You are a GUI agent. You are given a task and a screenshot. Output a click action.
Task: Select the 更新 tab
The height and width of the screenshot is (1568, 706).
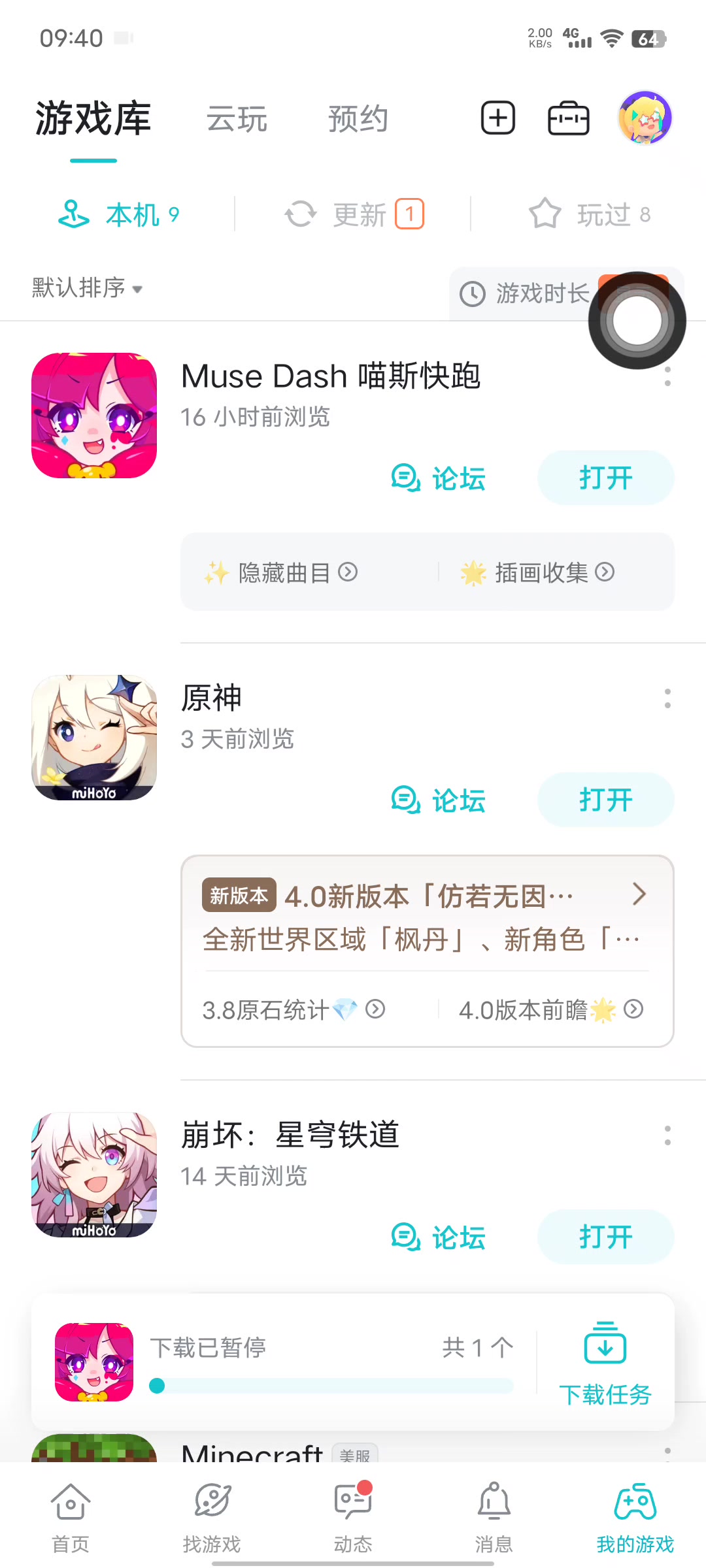[x=354, y=214]
